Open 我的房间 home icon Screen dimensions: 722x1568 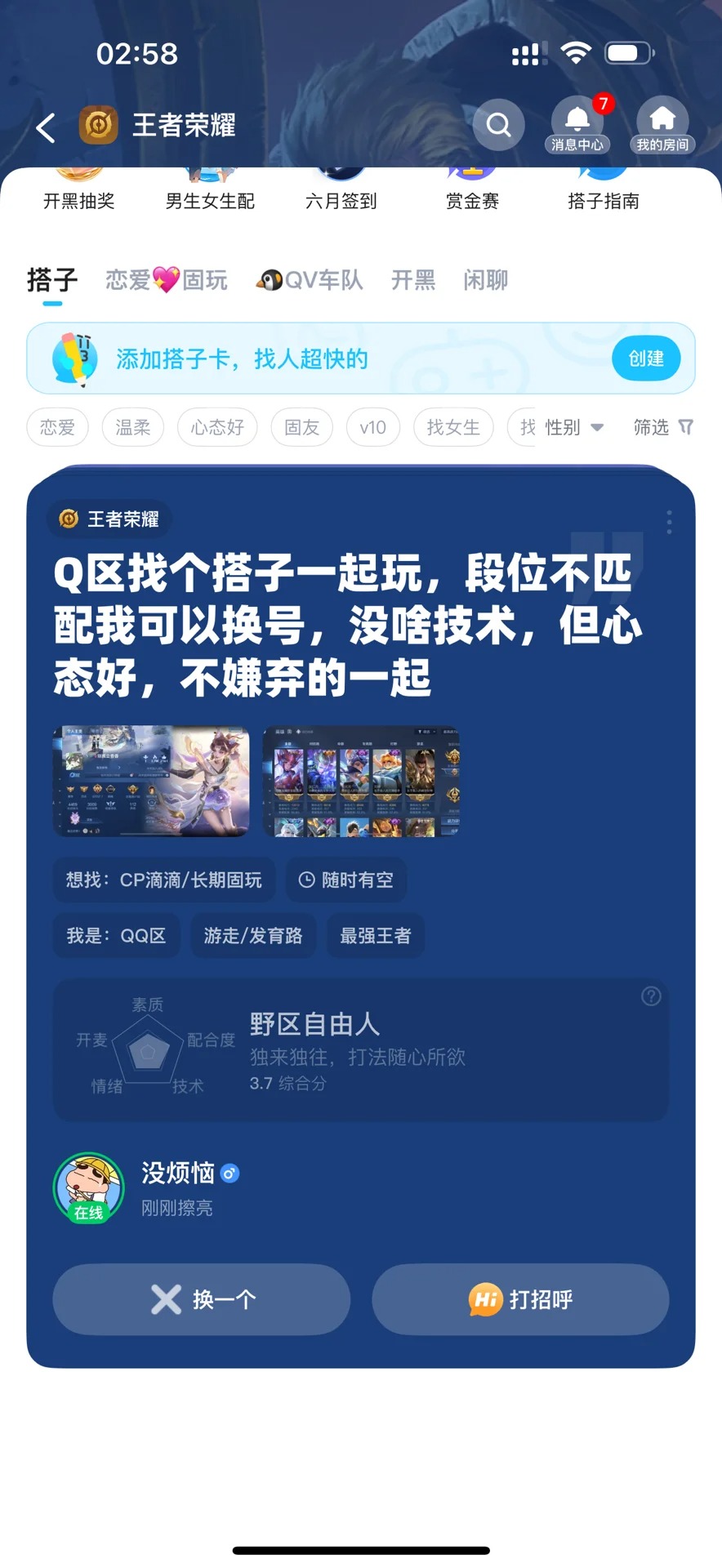(662, 124)
